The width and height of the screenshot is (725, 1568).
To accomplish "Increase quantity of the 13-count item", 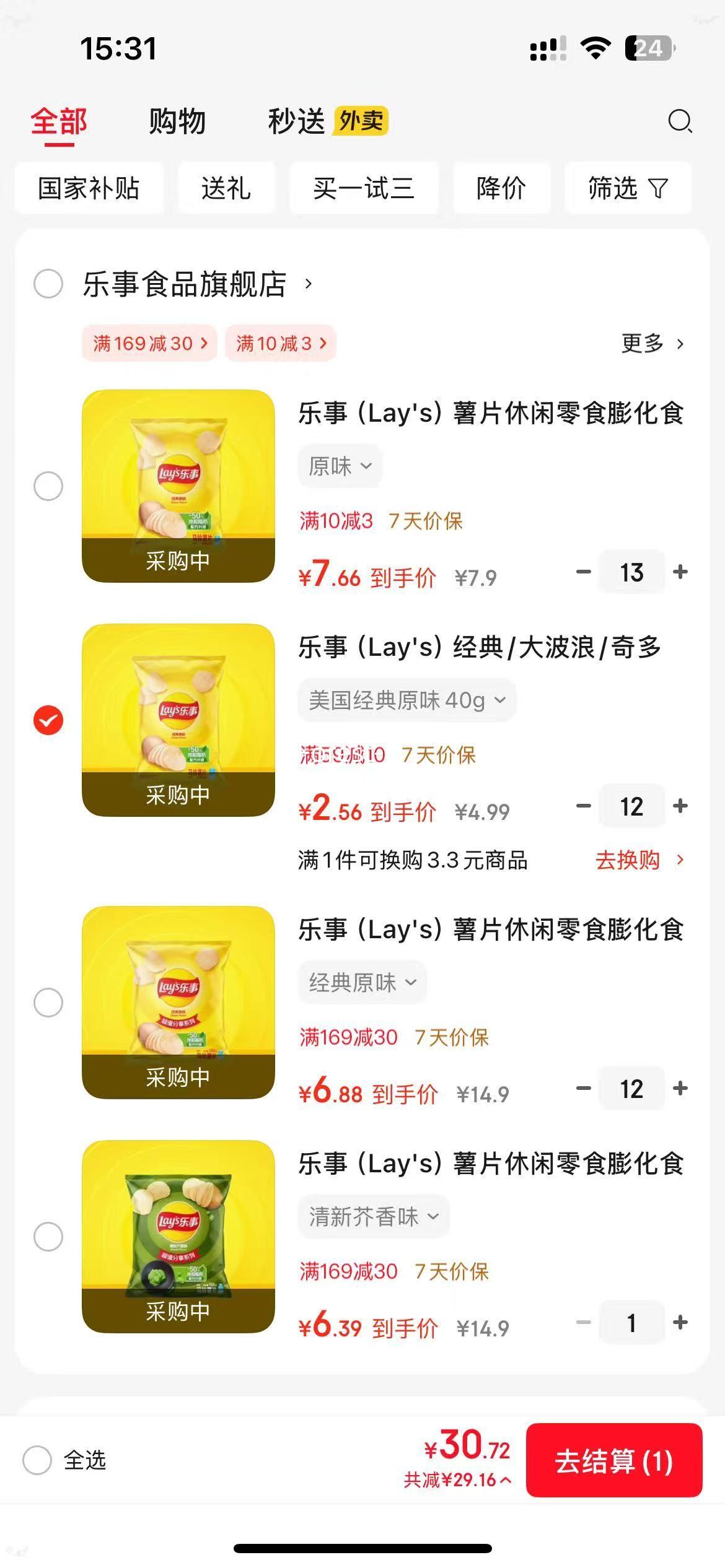I will 679,572.
